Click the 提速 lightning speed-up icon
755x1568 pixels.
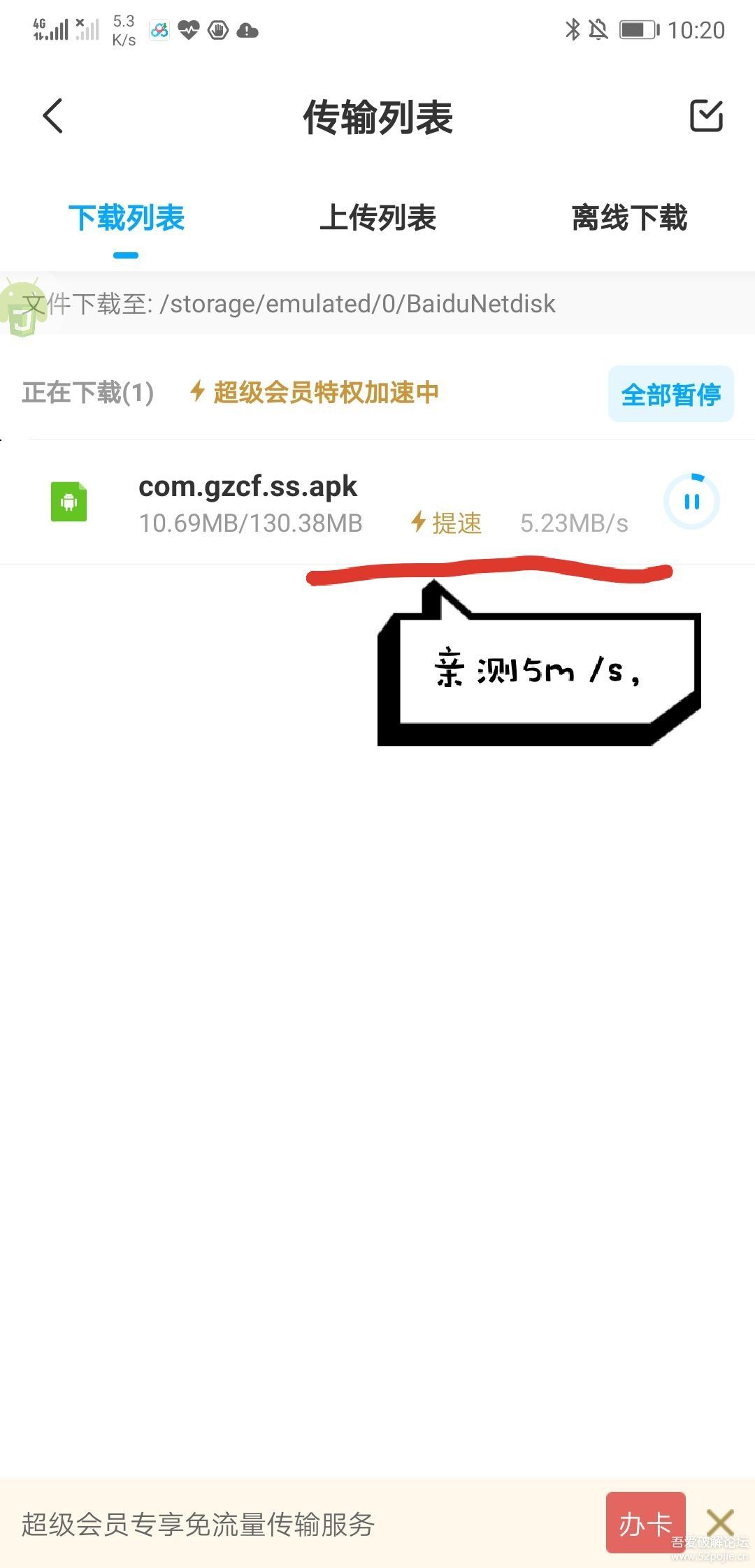[417, 523]
